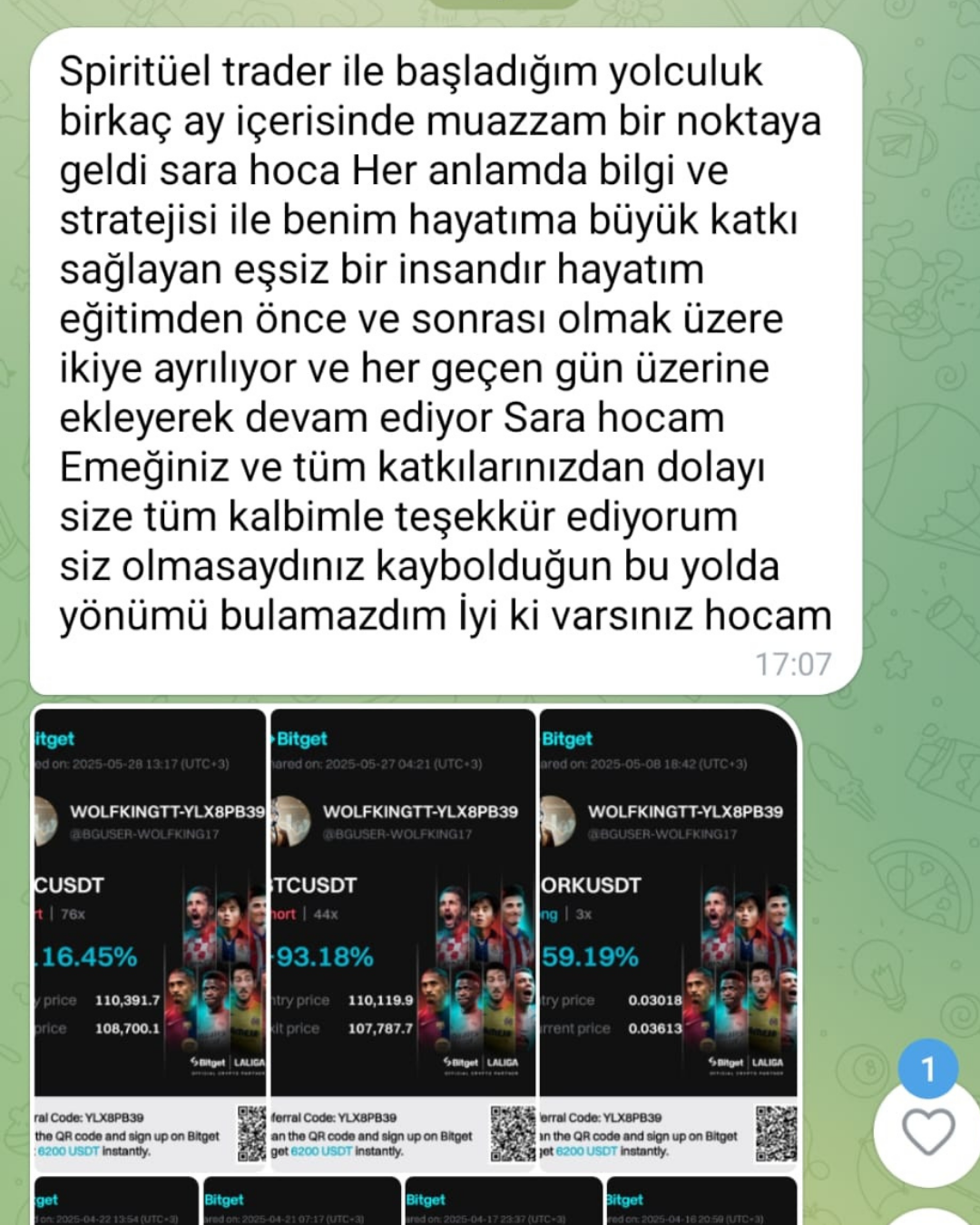Open the Bitget image dated 2025-04-22
The width and height of the screenshot is (980, 1225).
click(115, 1202)
